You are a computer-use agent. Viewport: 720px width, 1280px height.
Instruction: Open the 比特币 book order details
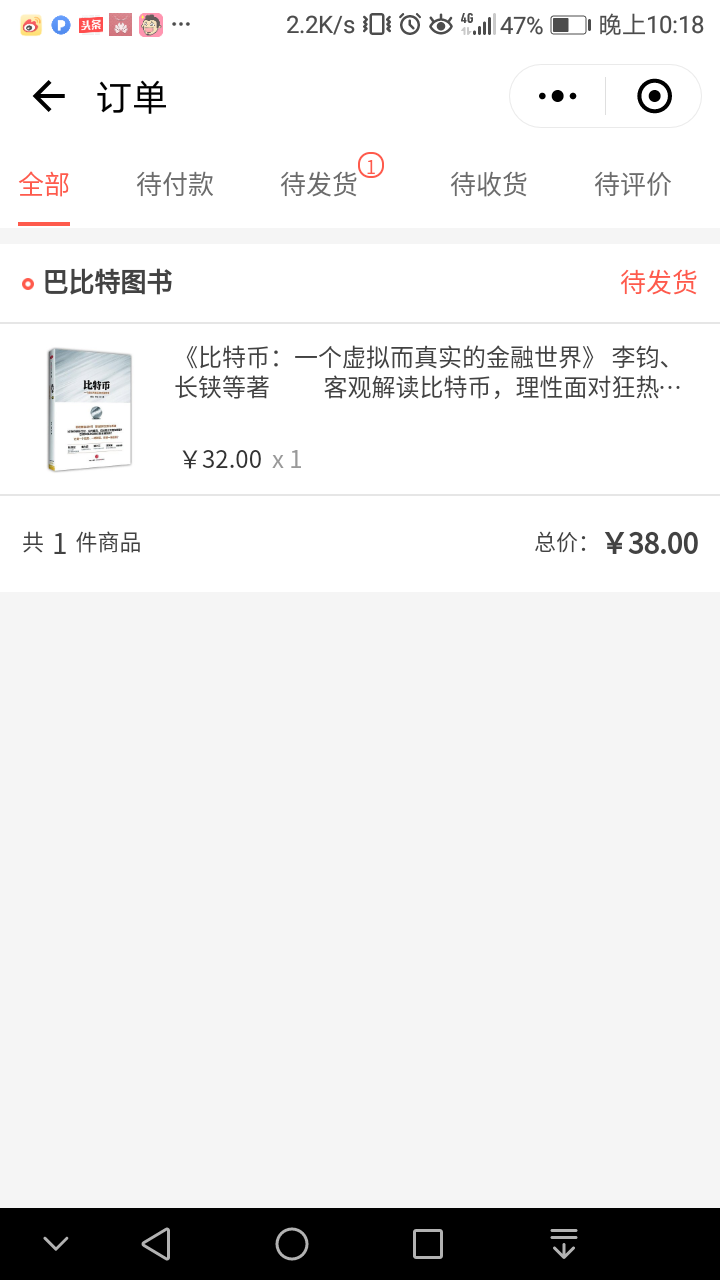pyautogui.click(x=360, y=409)
